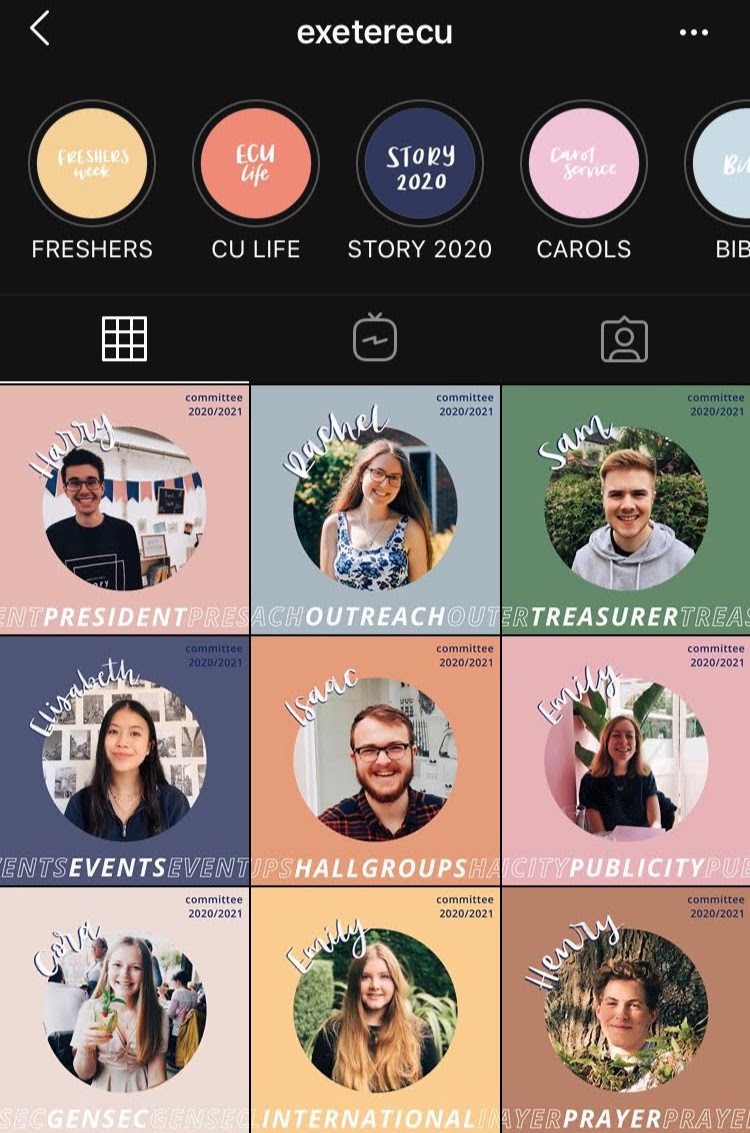This screenshot has width=750, height=1133.
Task: Switch to the IGTV videos tab
Action: pyautogui.click(x=375, y=339)
